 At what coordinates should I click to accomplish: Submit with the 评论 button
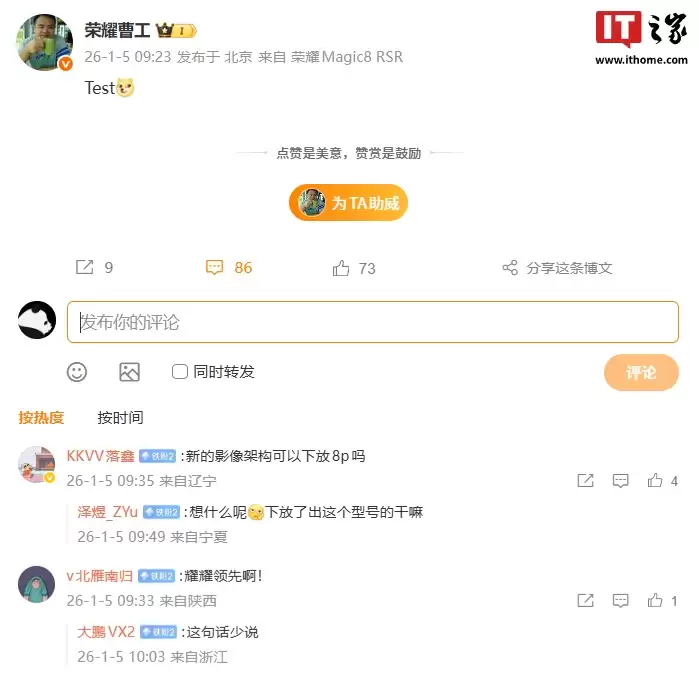(641, 372)
